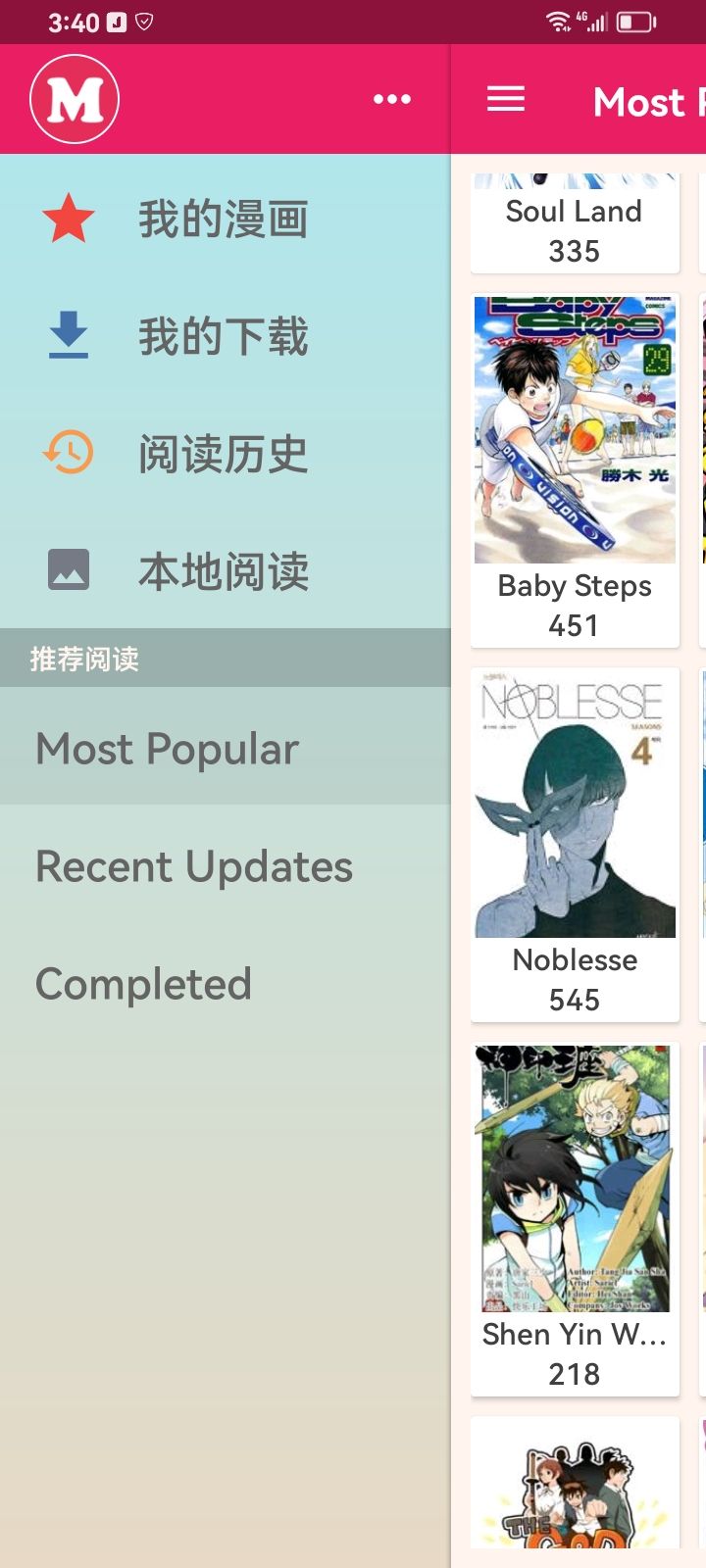
Task: Show Completed manga list
Action: pyautogui.click(x=226, y=984)
